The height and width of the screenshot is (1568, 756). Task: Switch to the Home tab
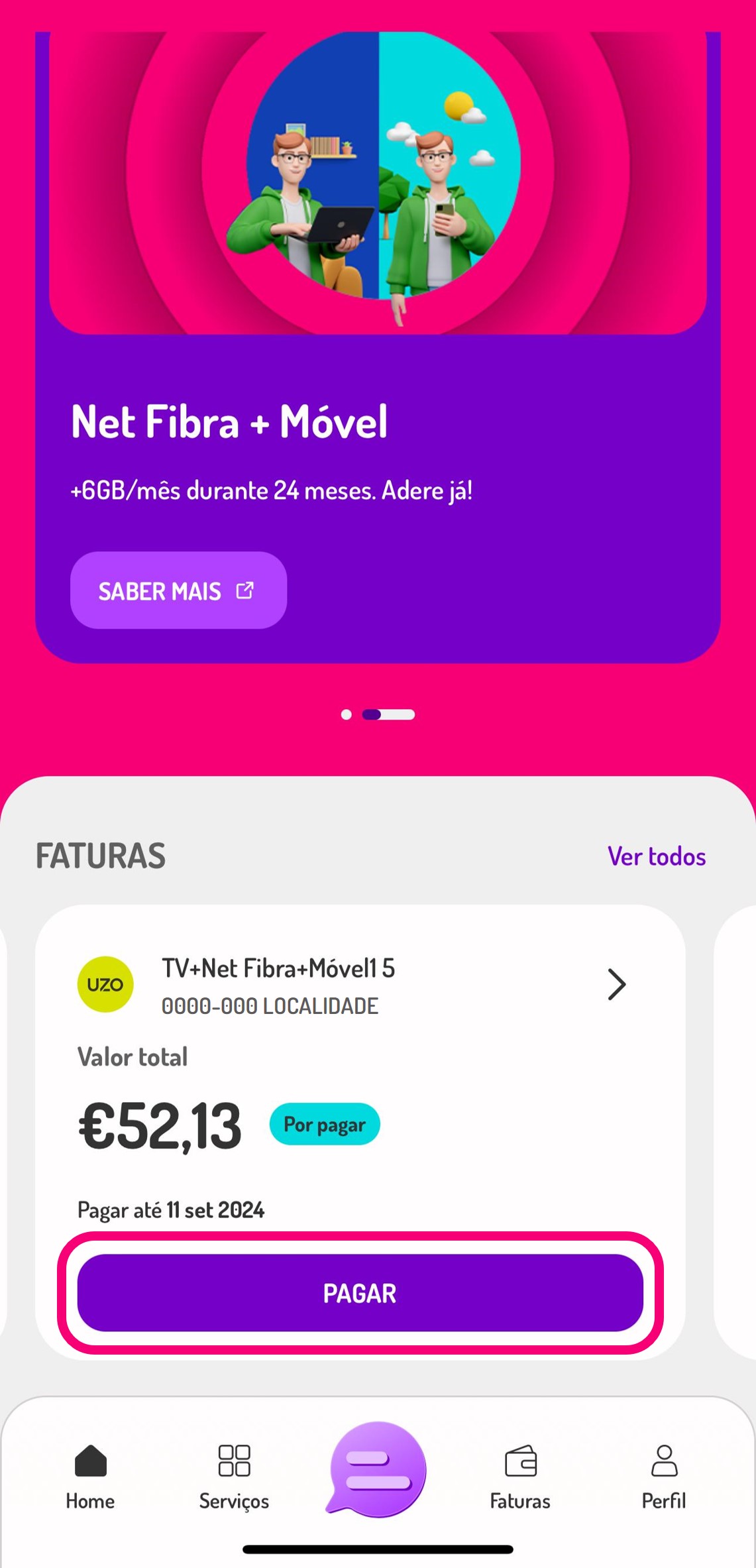point(90,1477)
